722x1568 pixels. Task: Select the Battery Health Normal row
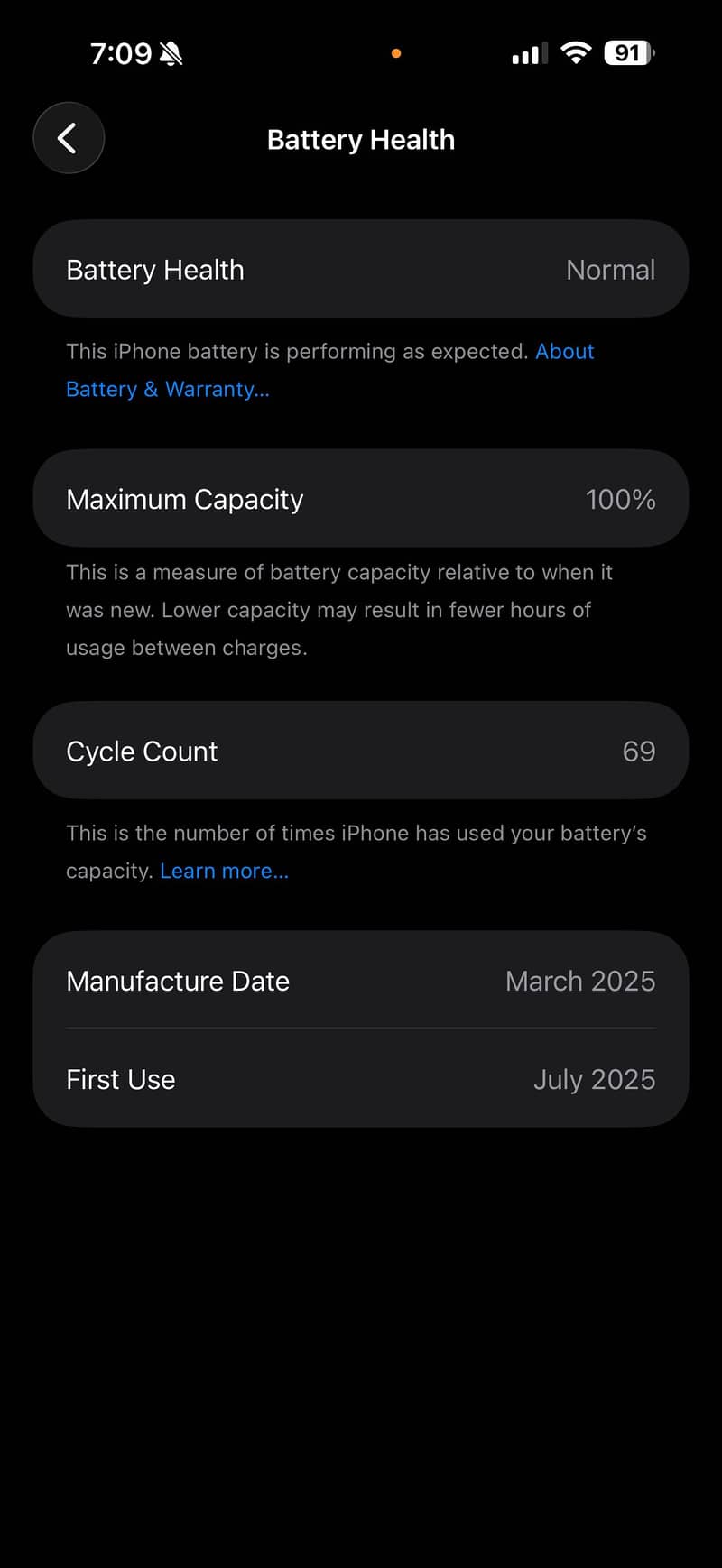tap(360, 269)
